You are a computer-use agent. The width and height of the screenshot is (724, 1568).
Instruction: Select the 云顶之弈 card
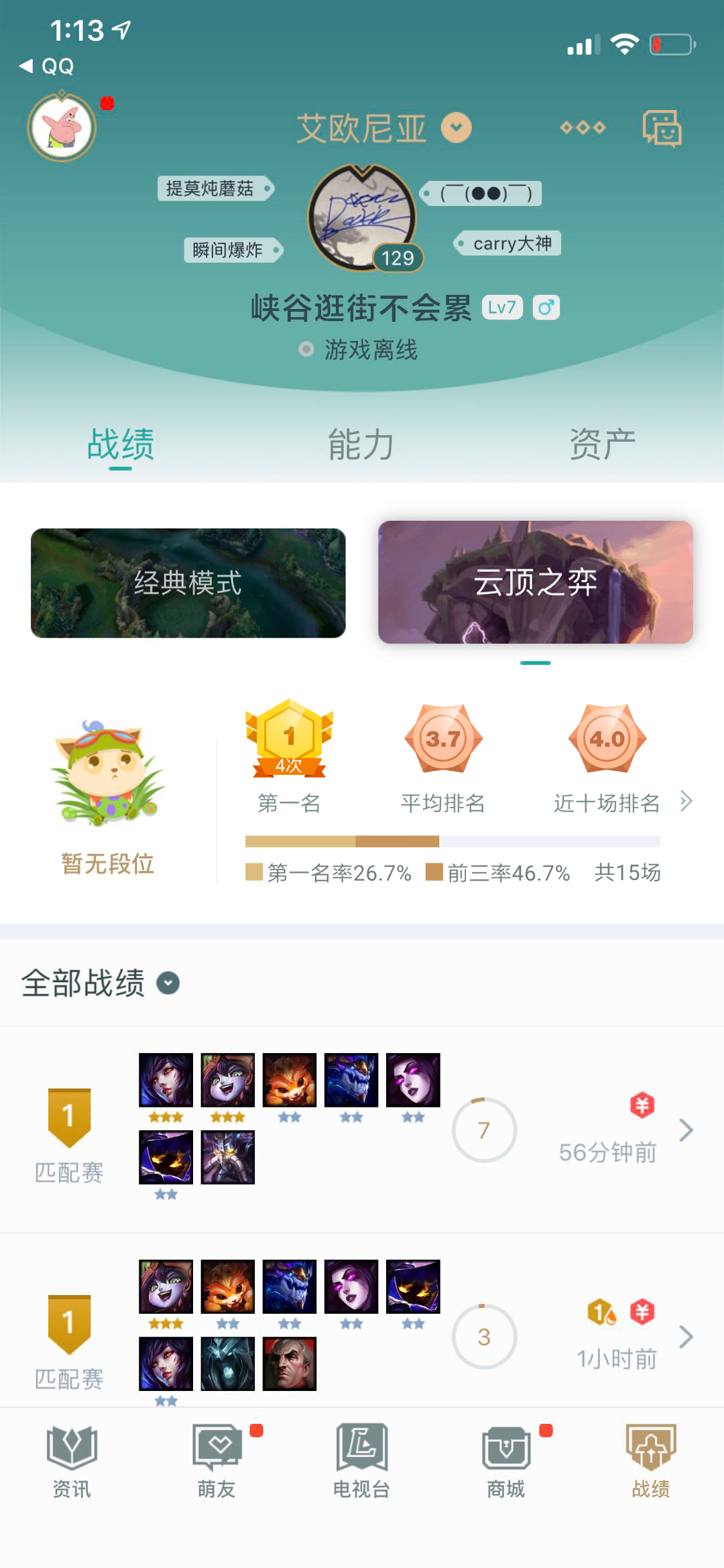point(535,582)
